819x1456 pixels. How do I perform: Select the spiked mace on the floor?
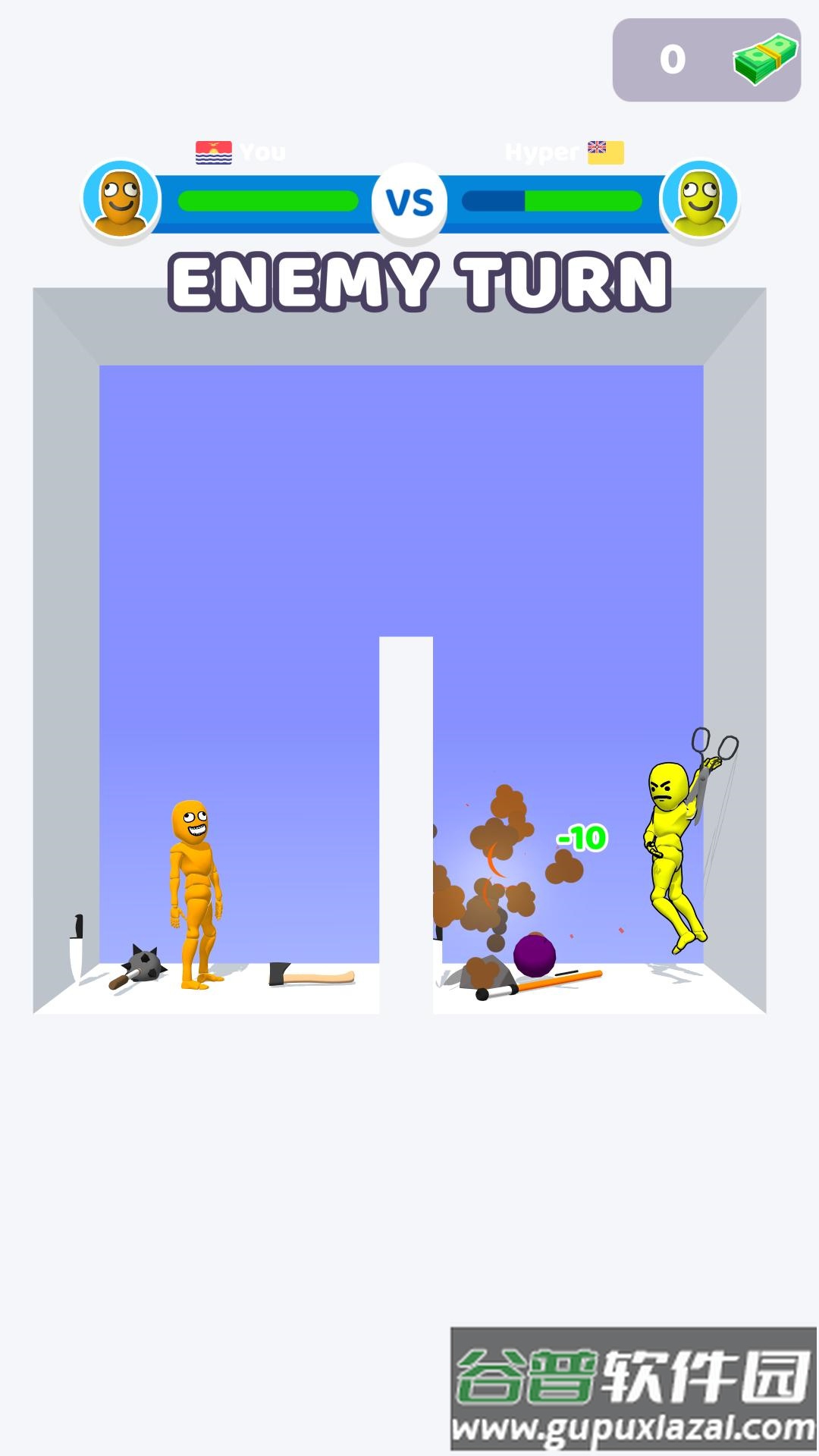pos(138,967)
